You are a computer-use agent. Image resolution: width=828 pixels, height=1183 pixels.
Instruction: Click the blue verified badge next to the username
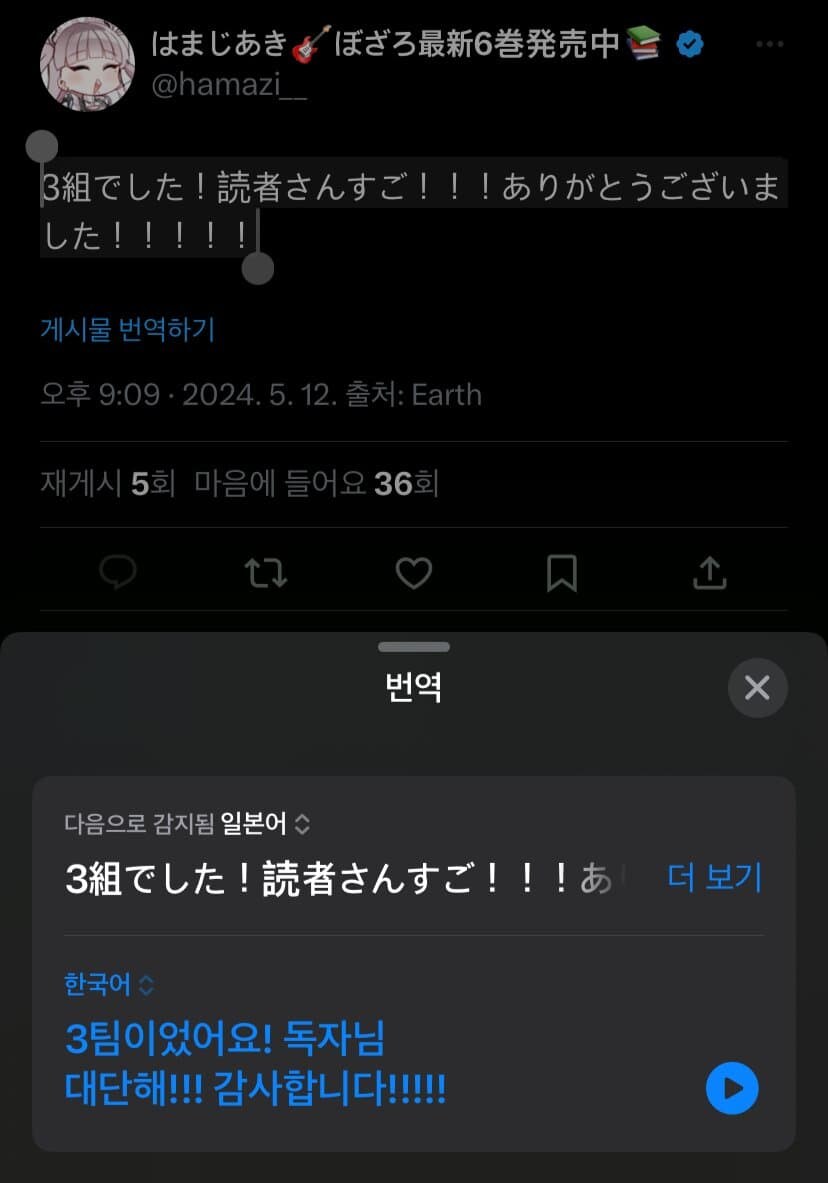click(x=689, y=42)
